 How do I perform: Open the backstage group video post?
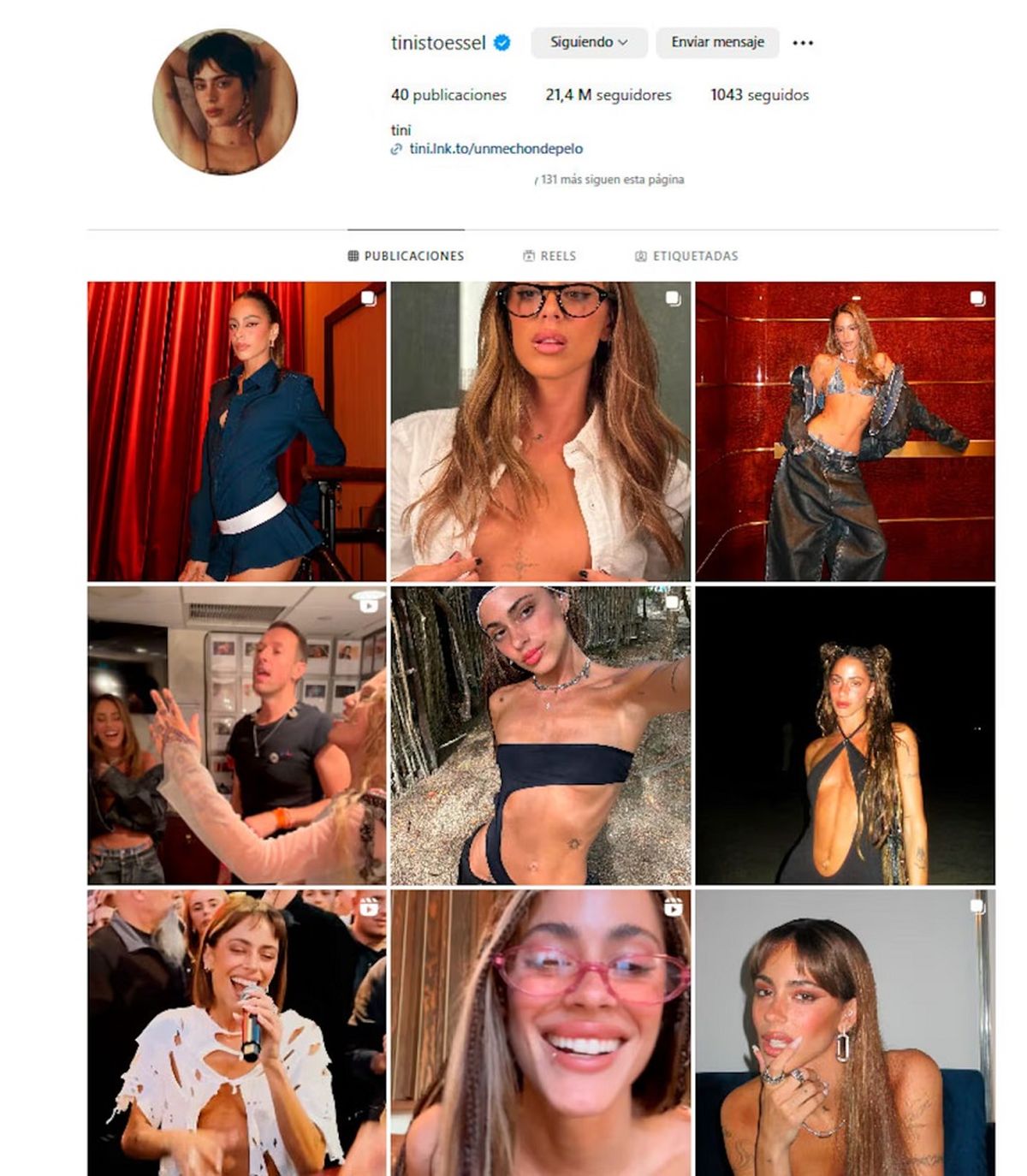(237, 735)
